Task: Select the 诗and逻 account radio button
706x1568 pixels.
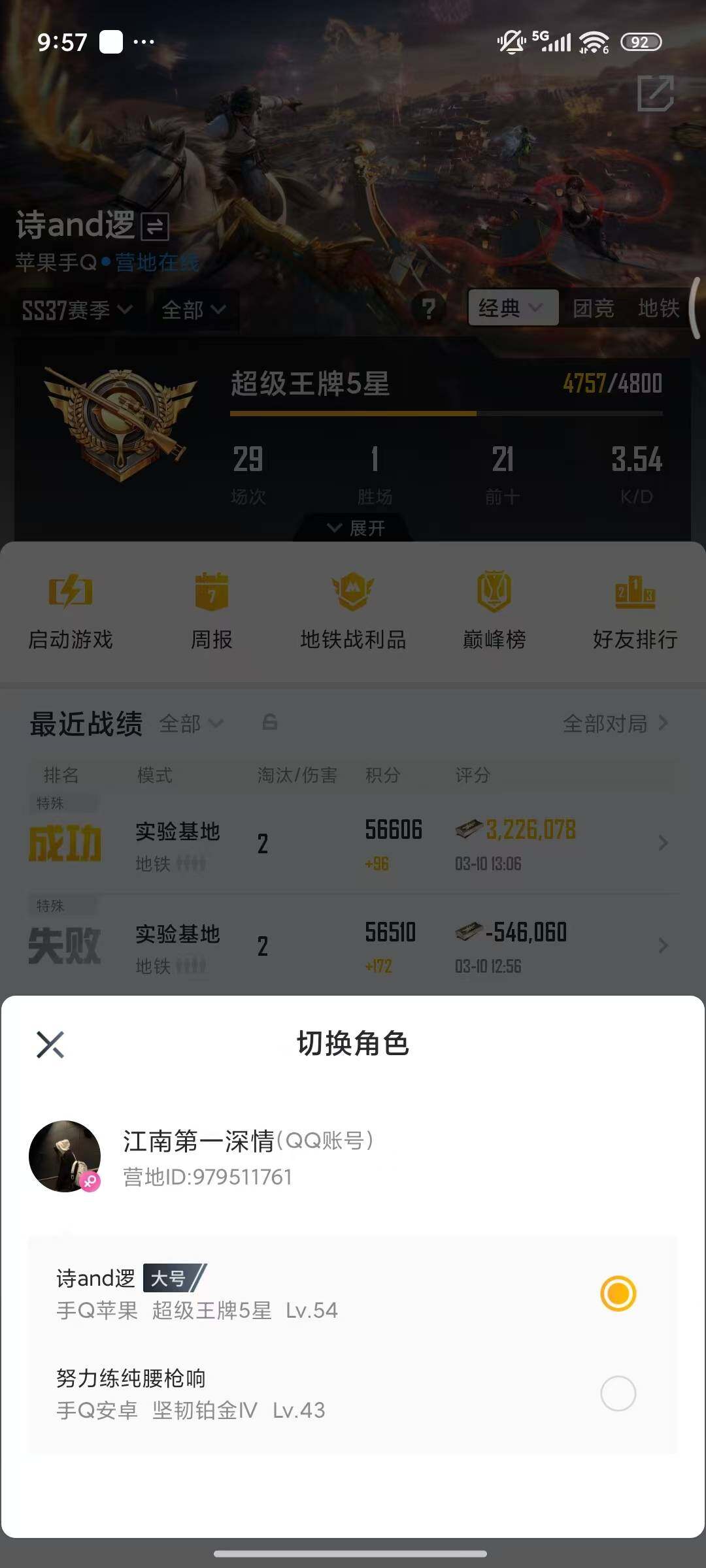Action: (x=617, y=1293)
